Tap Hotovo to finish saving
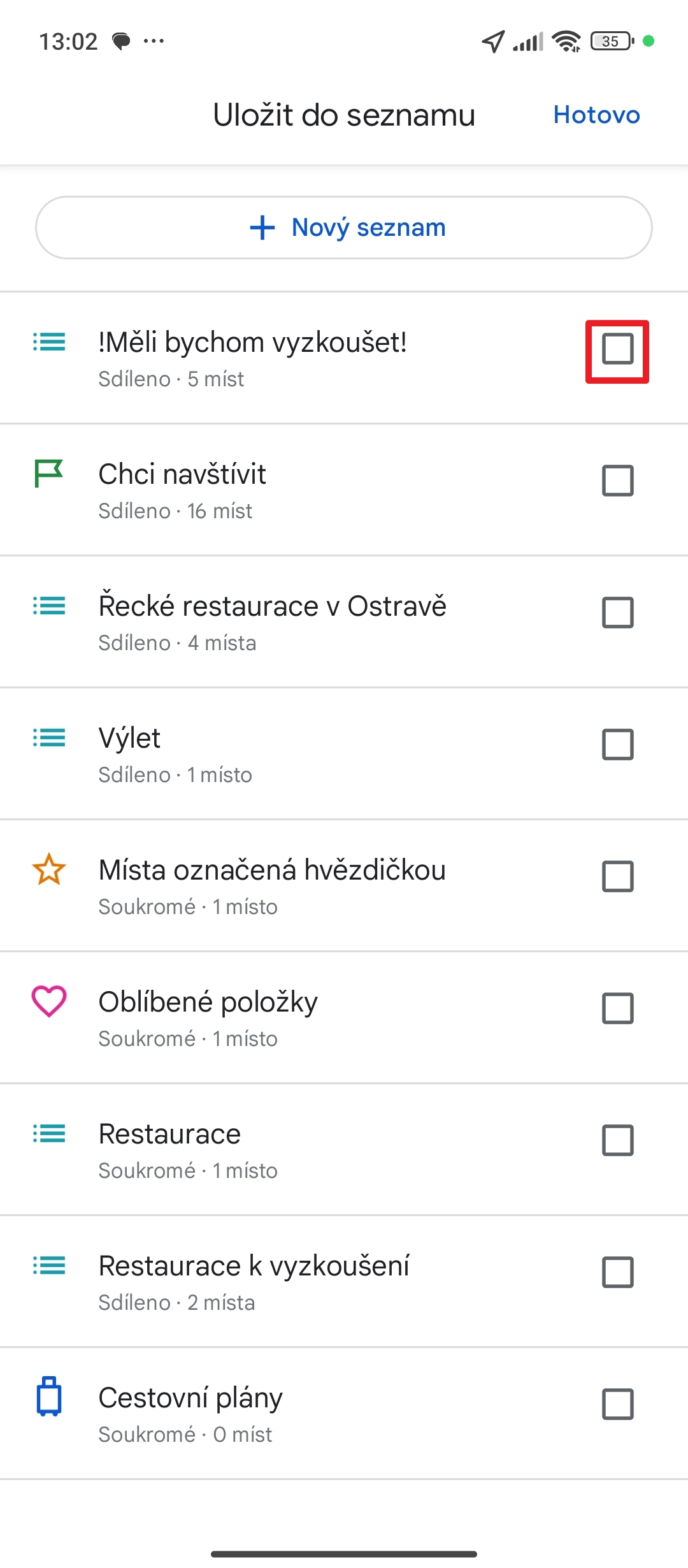The image size is (688, 1568). pos(596,115)
